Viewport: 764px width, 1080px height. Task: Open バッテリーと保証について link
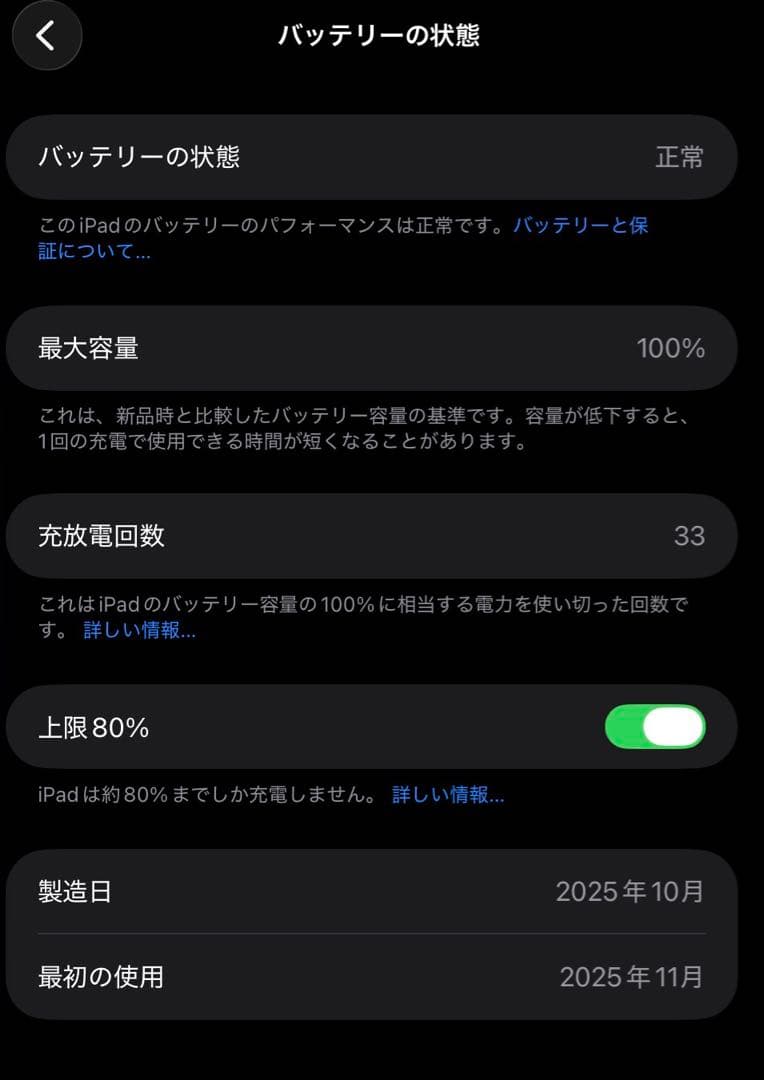point(578,226)
